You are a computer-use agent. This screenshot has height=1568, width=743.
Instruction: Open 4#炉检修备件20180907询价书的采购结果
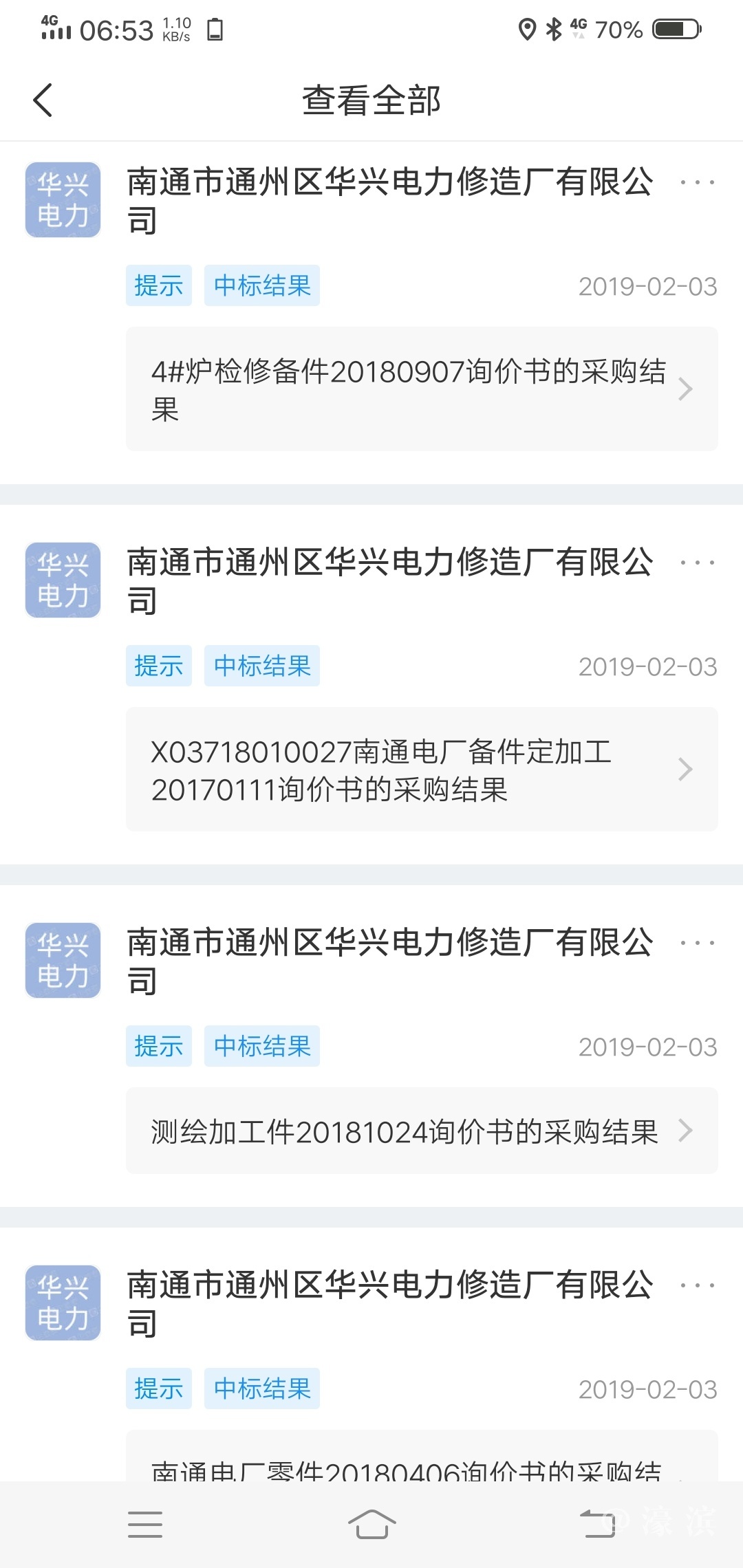tap(421, 389)
